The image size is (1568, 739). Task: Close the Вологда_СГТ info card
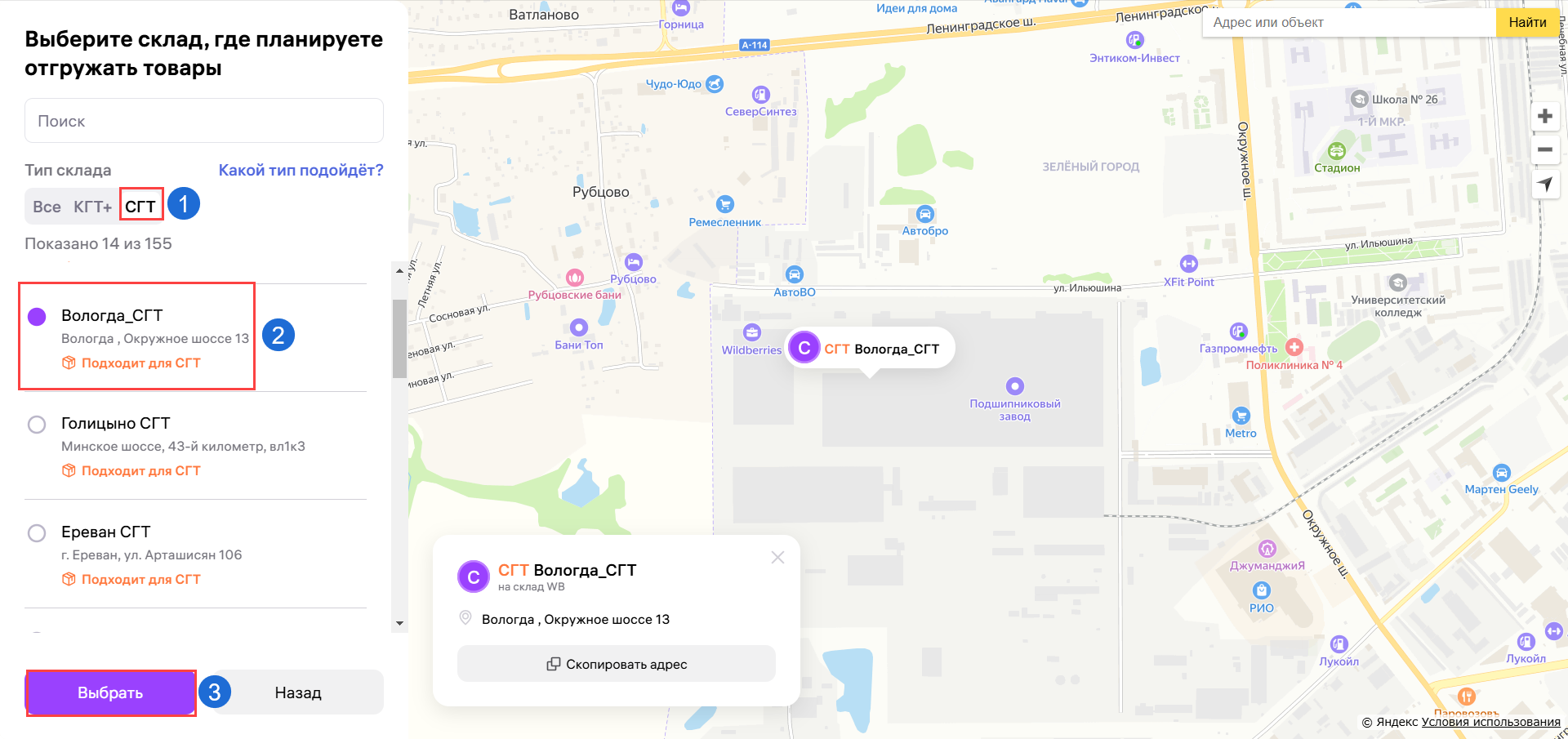(777, 557)
